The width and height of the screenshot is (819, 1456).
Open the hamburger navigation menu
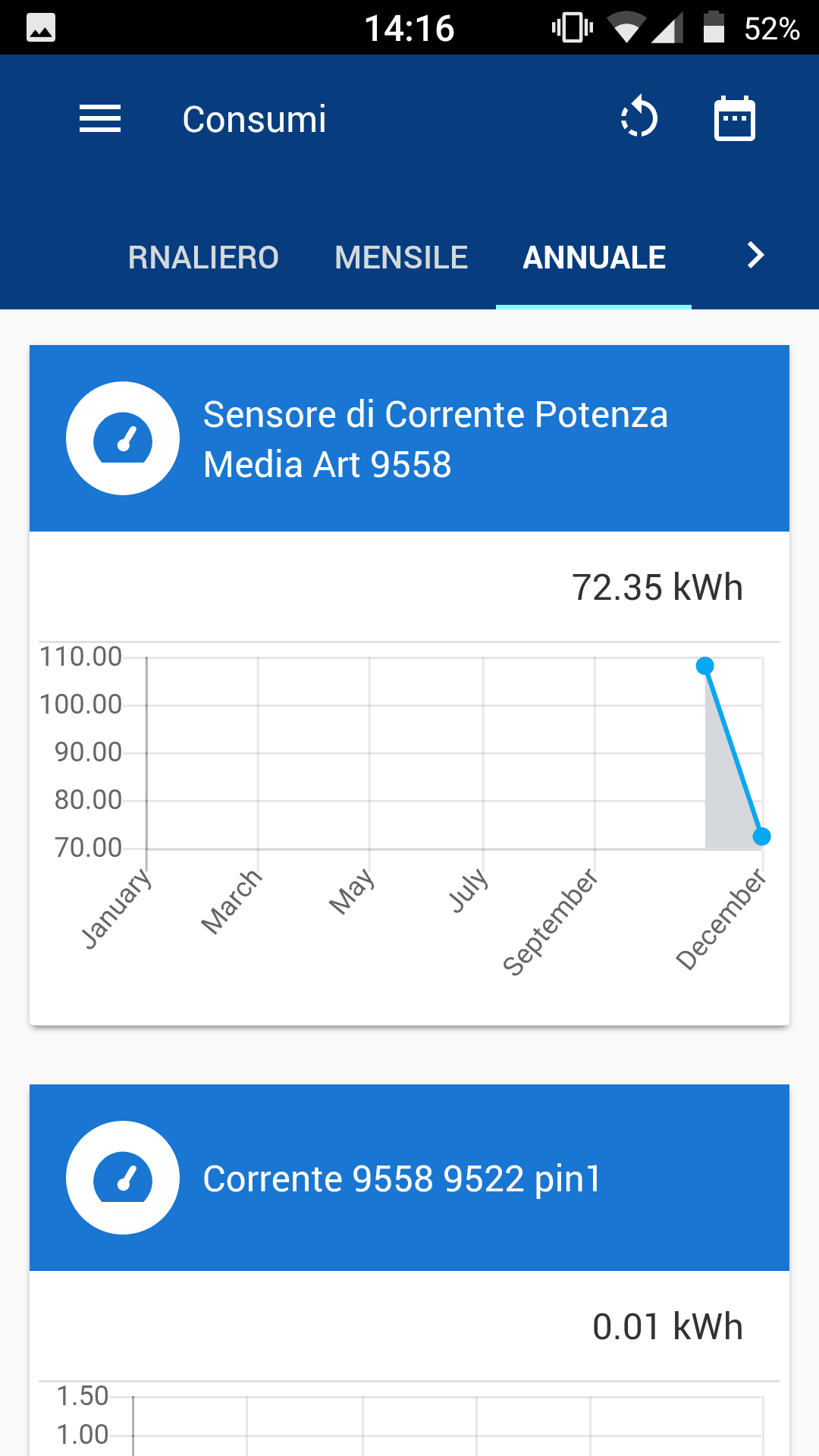point(100,119)
